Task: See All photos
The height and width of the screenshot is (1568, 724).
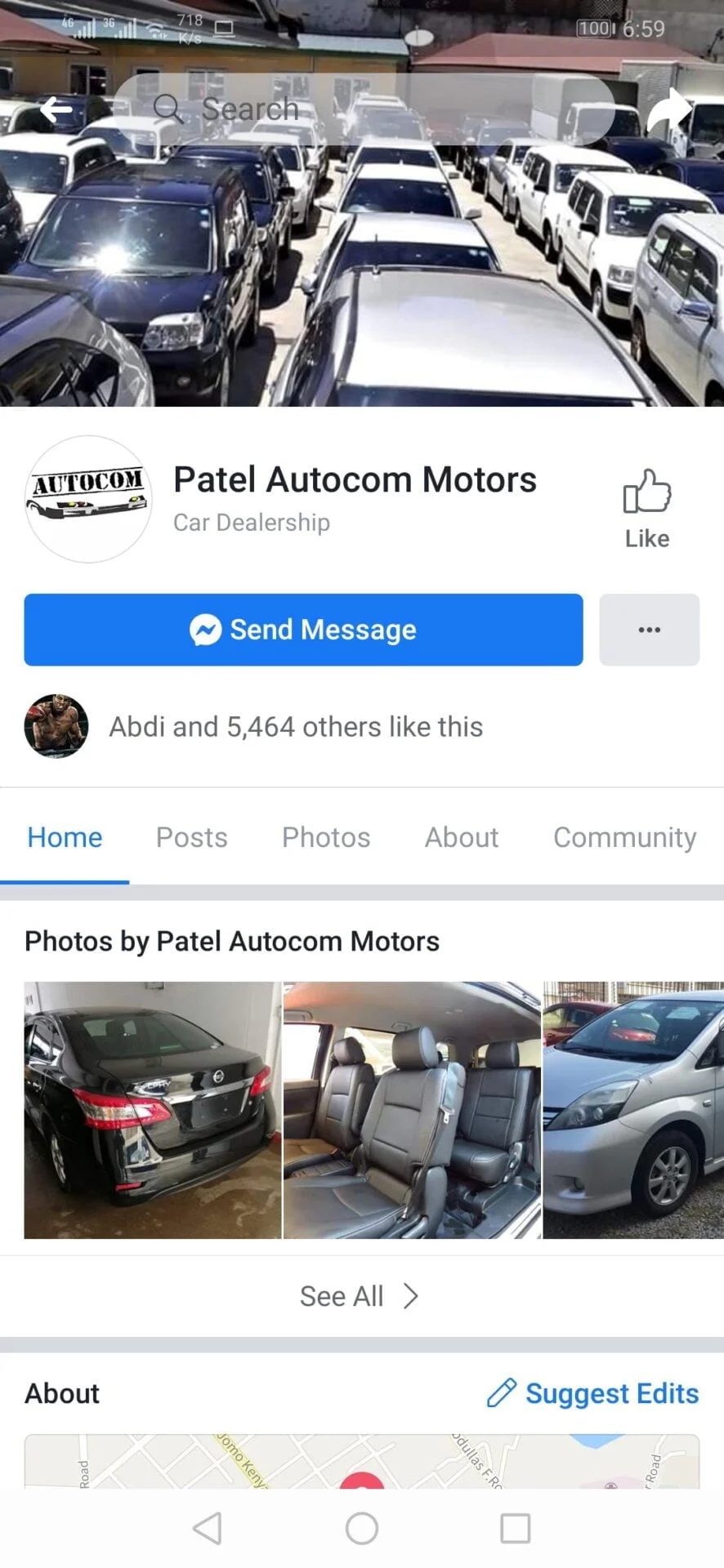Action: tap(360, 1296)
